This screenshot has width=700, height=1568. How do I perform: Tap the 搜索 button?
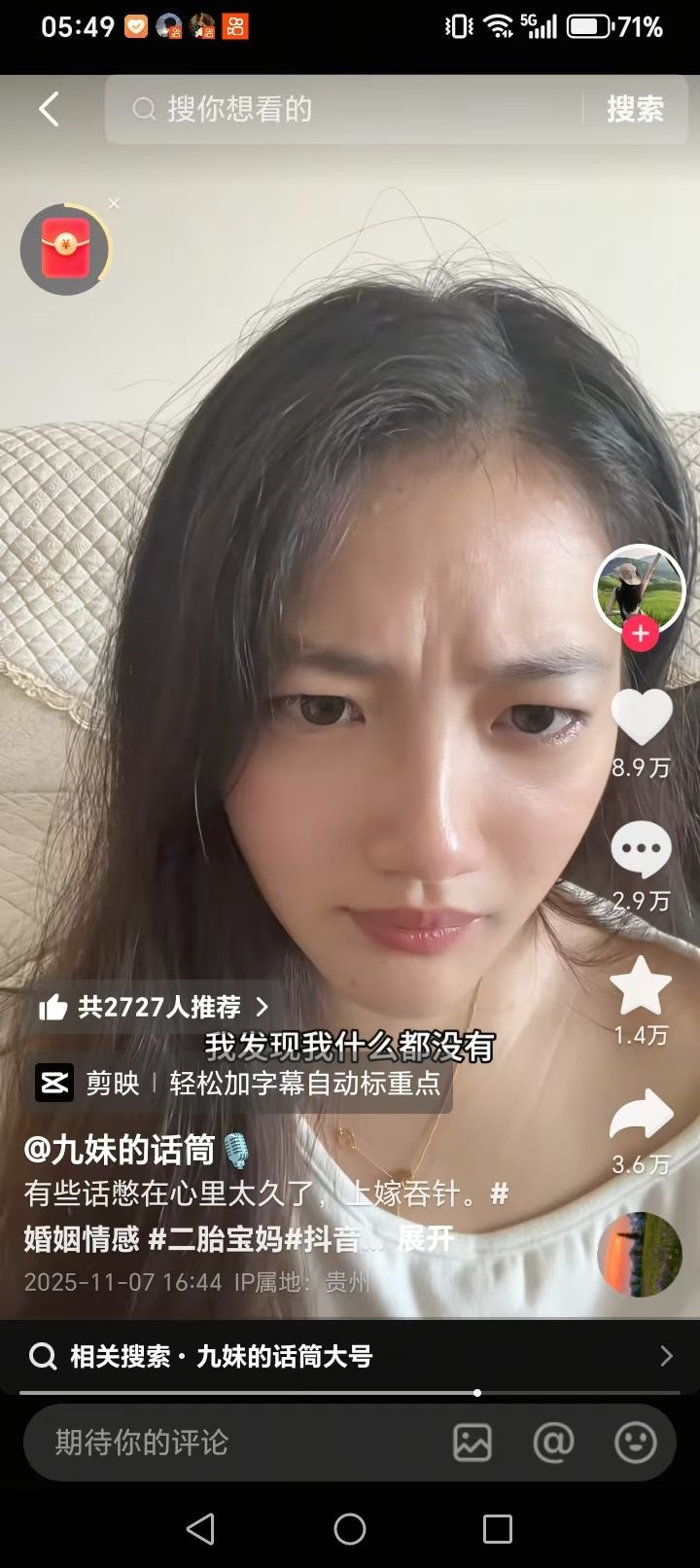click(x=635, y=109)
